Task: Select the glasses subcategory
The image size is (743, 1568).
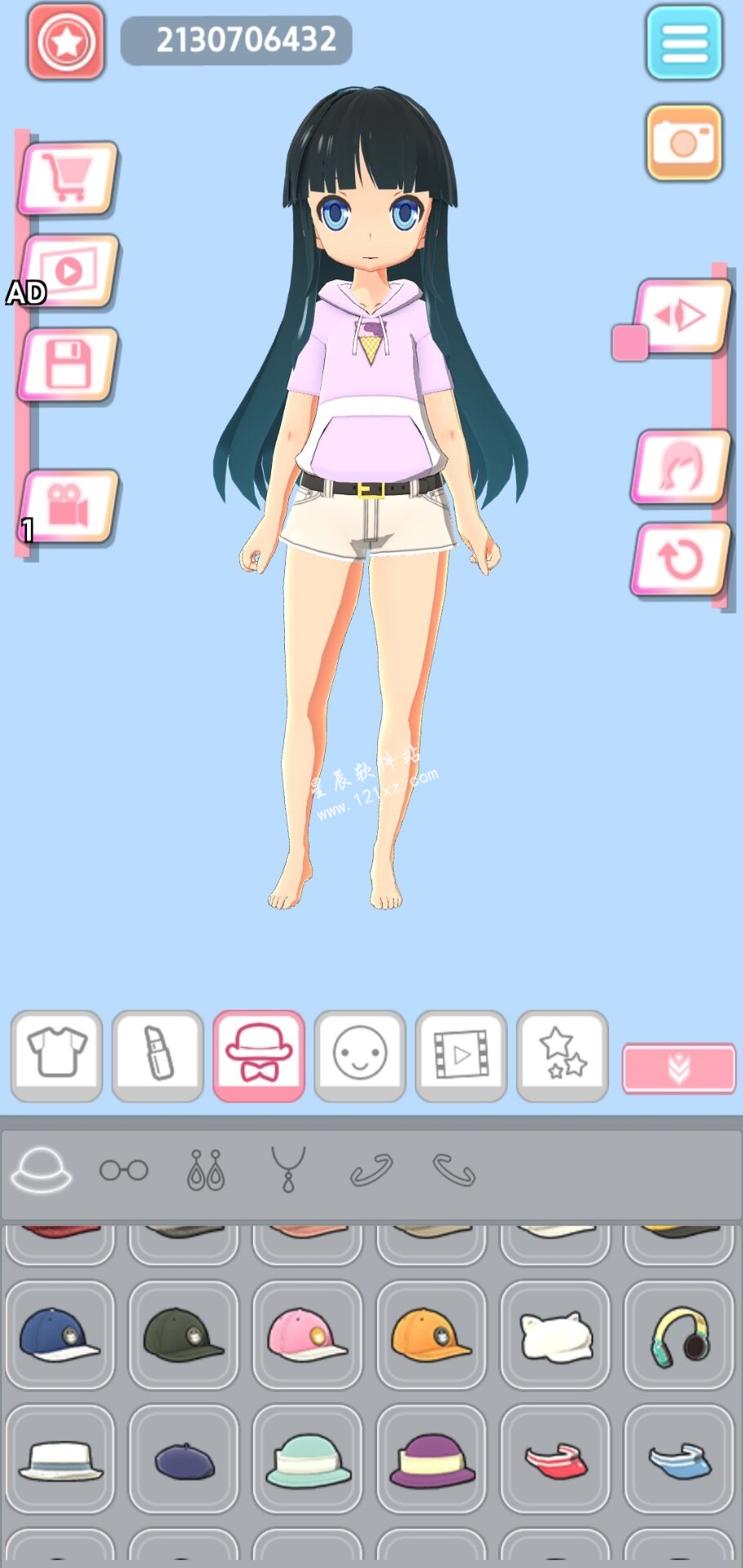Action: tap(124, 1170)
